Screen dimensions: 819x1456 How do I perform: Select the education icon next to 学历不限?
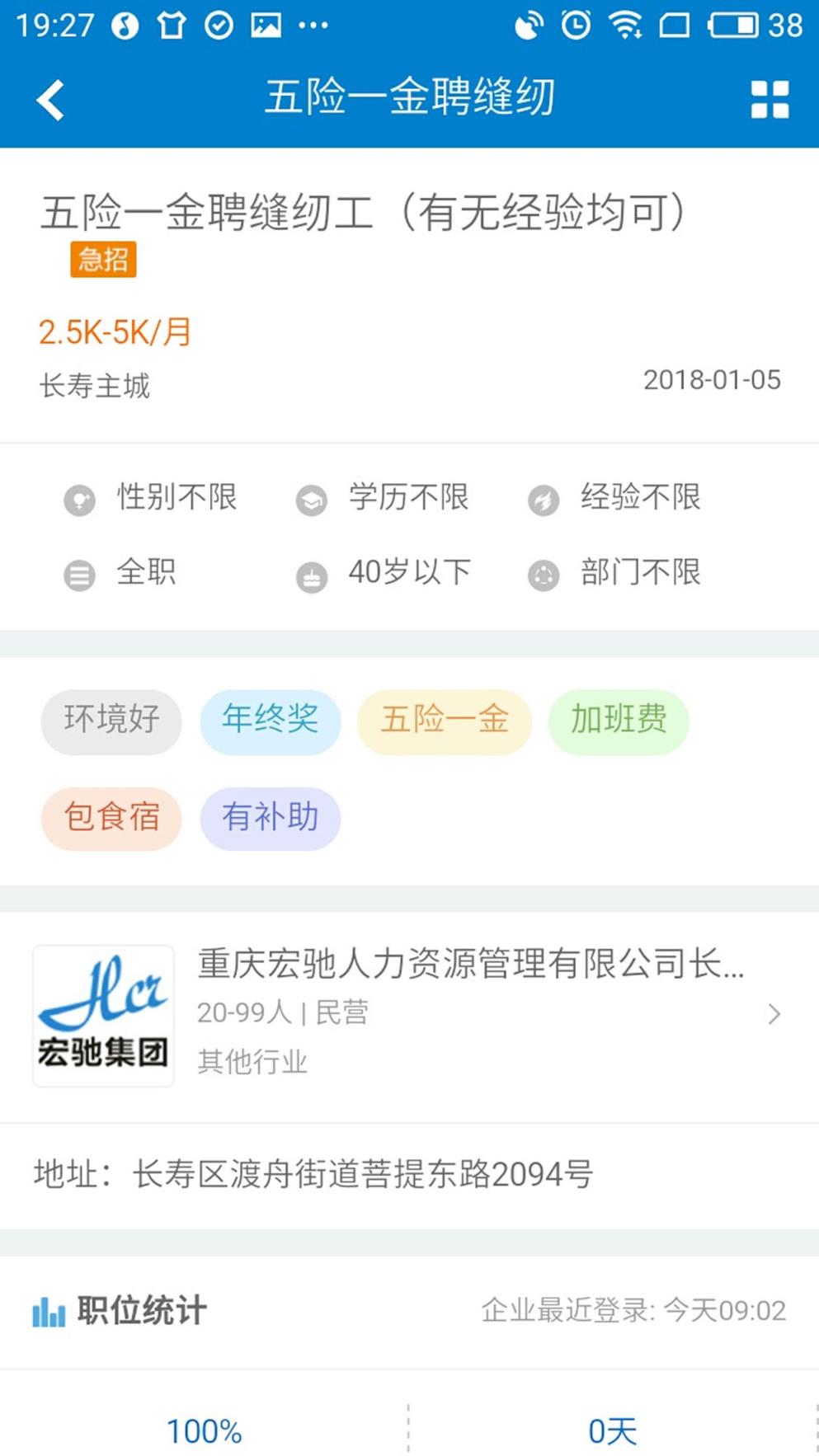(311, 499)
